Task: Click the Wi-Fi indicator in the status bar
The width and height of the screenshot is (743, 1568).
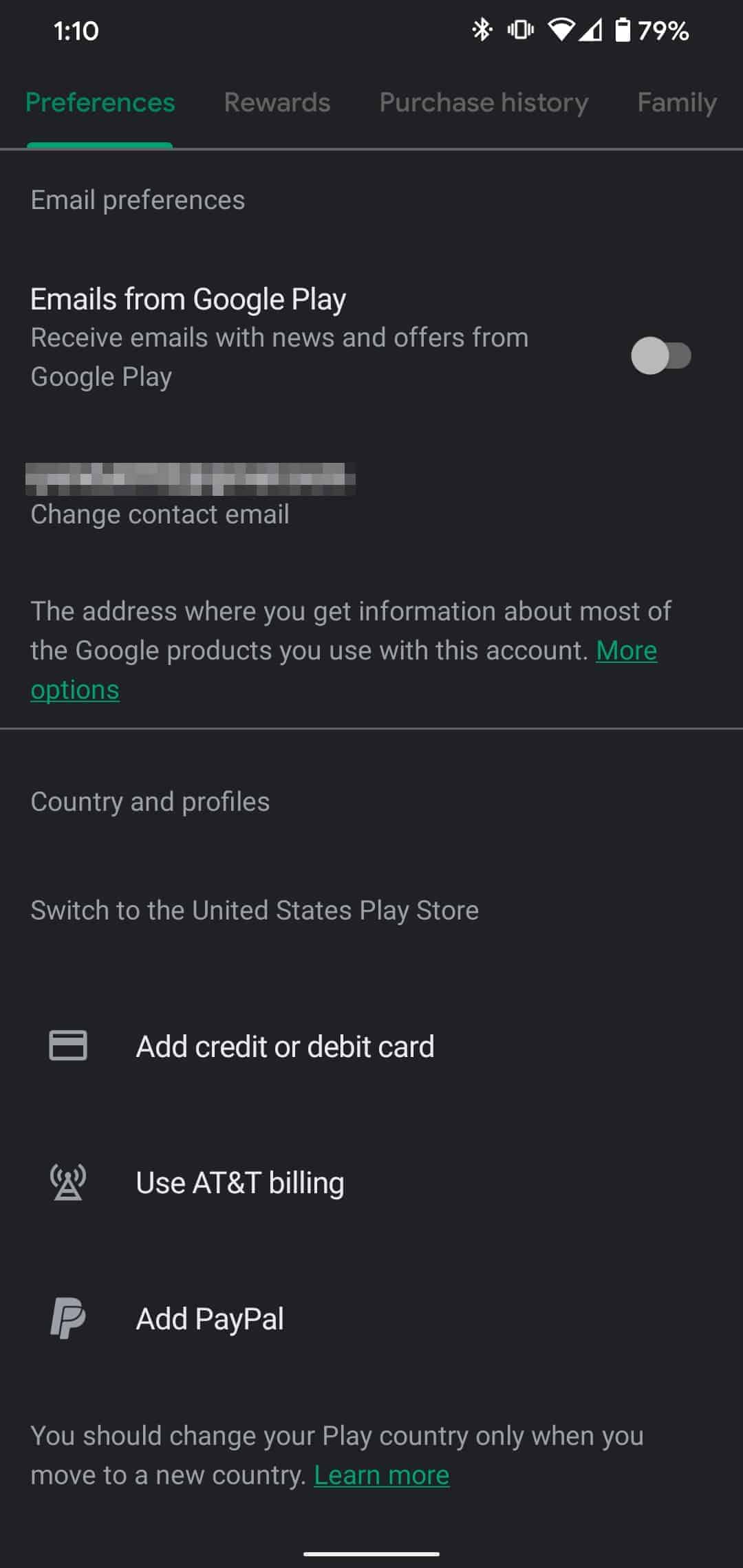Action: (x=562, y=30)
